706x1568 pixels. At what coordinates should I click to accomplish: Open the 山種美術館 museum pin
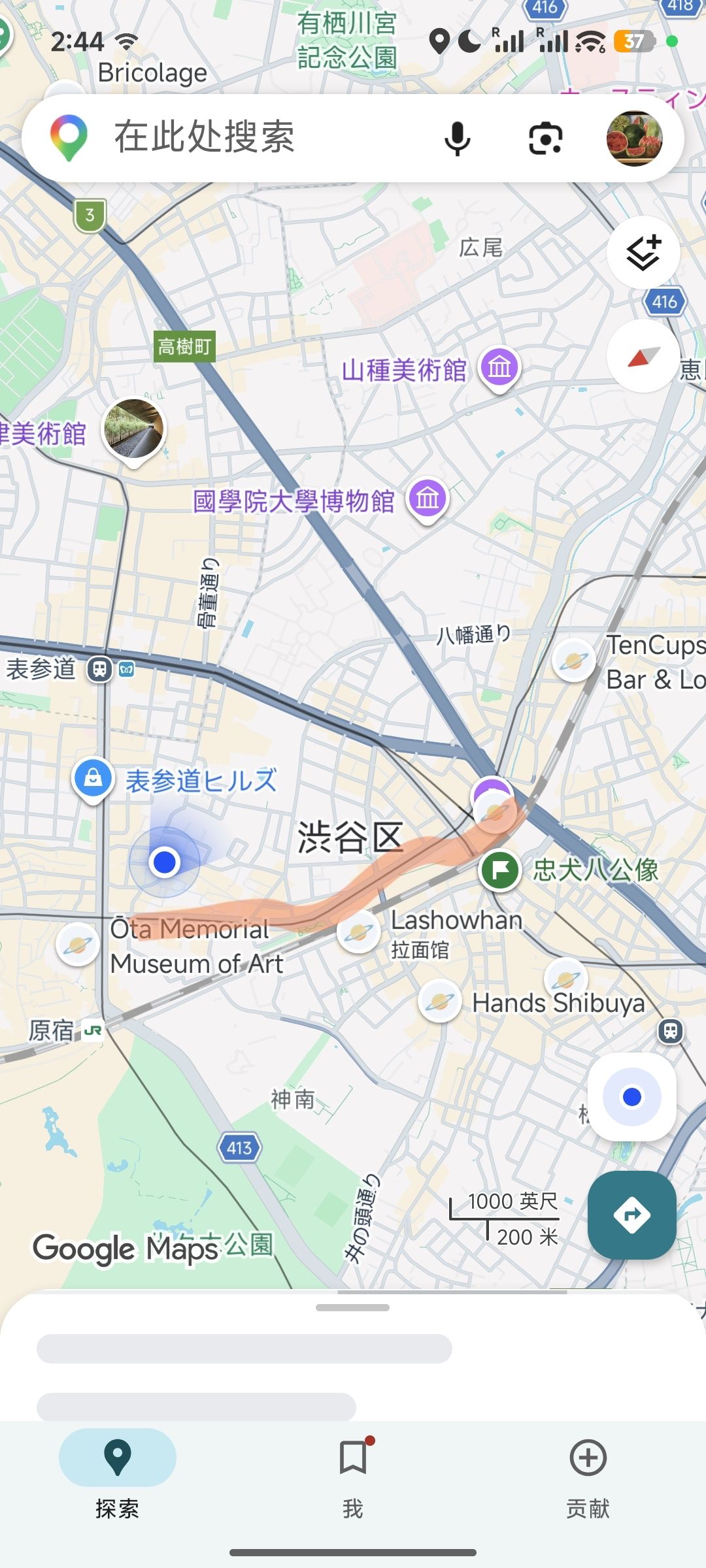tap(500, 368)
